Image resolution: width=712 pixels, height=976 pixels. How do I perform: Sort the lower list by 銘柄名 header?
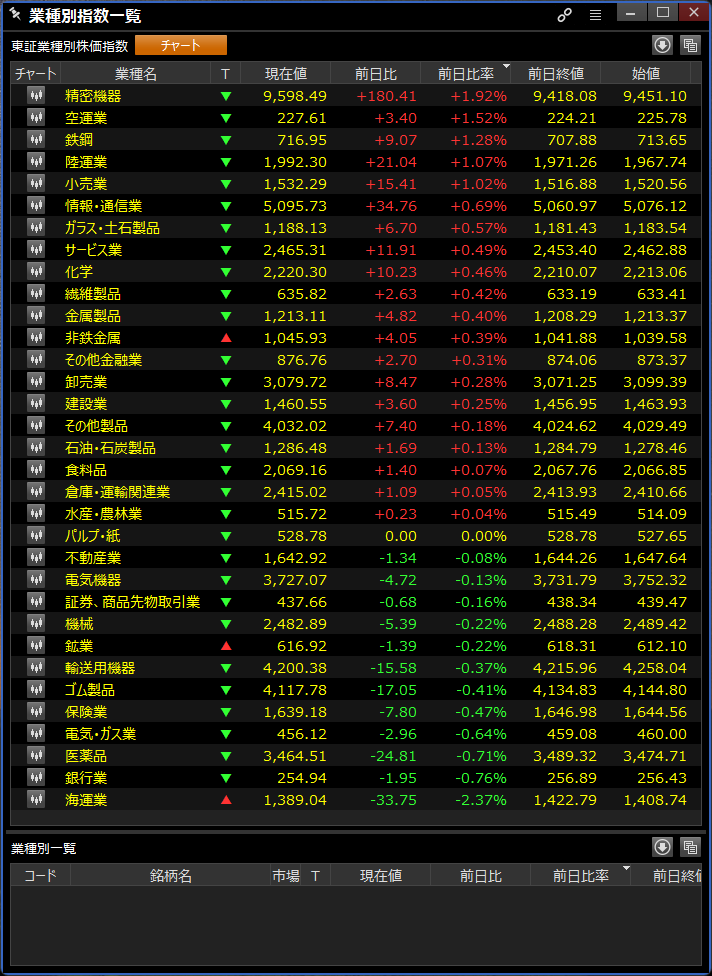171,876
